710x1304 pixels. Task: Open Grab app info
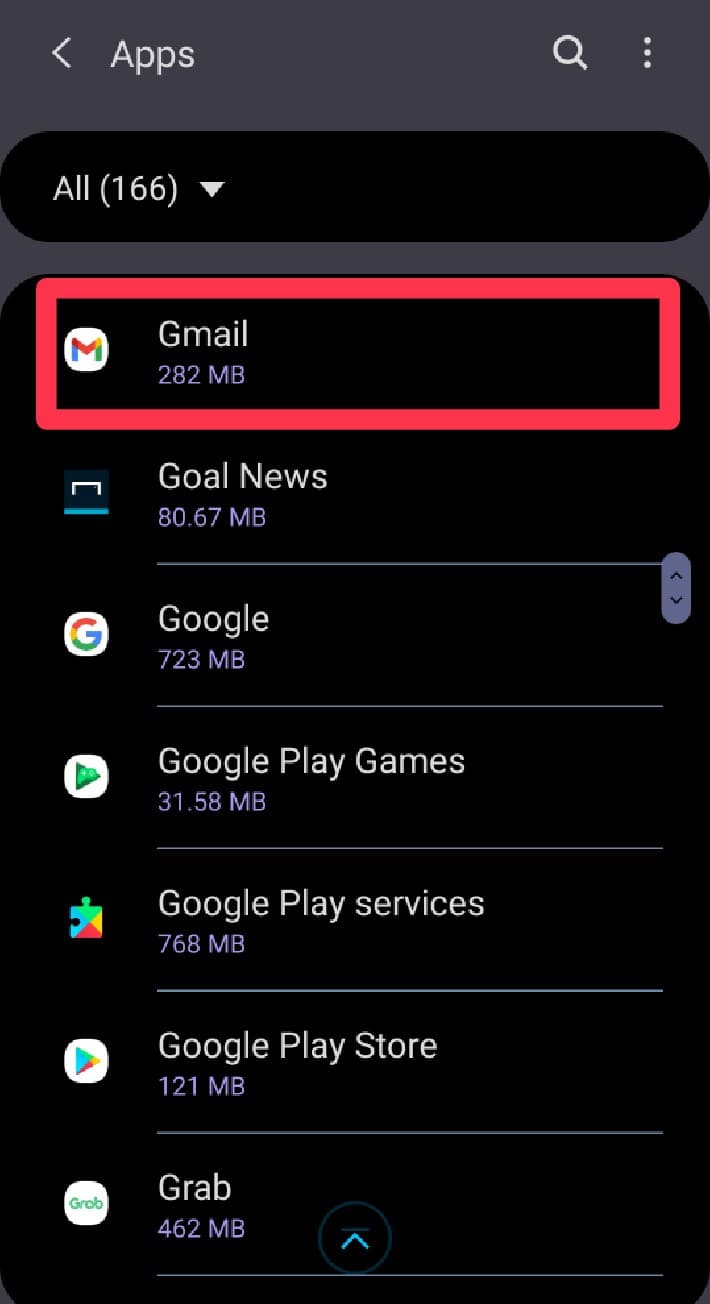click(x=240, y=1204)
